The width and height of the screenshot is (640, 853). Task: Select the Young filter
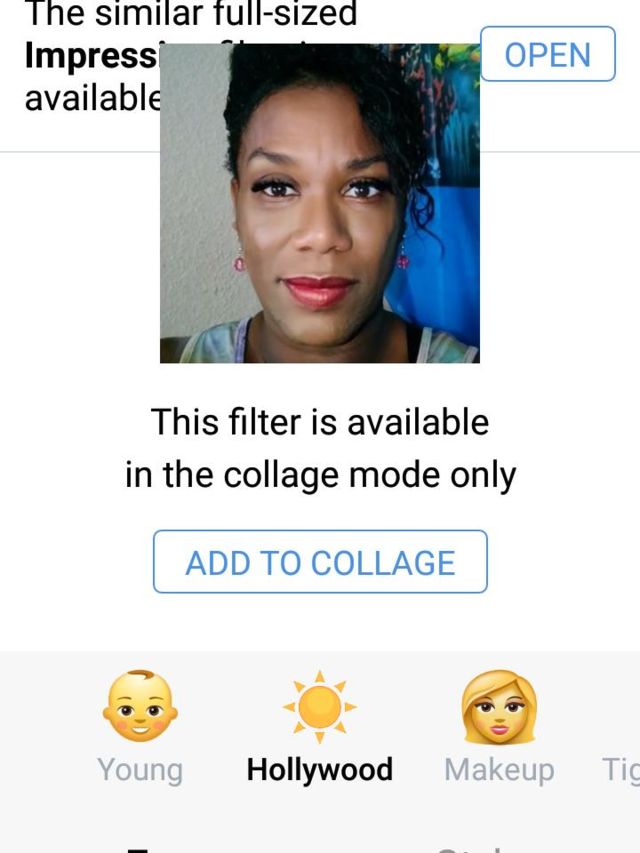(x=140, y=727)
